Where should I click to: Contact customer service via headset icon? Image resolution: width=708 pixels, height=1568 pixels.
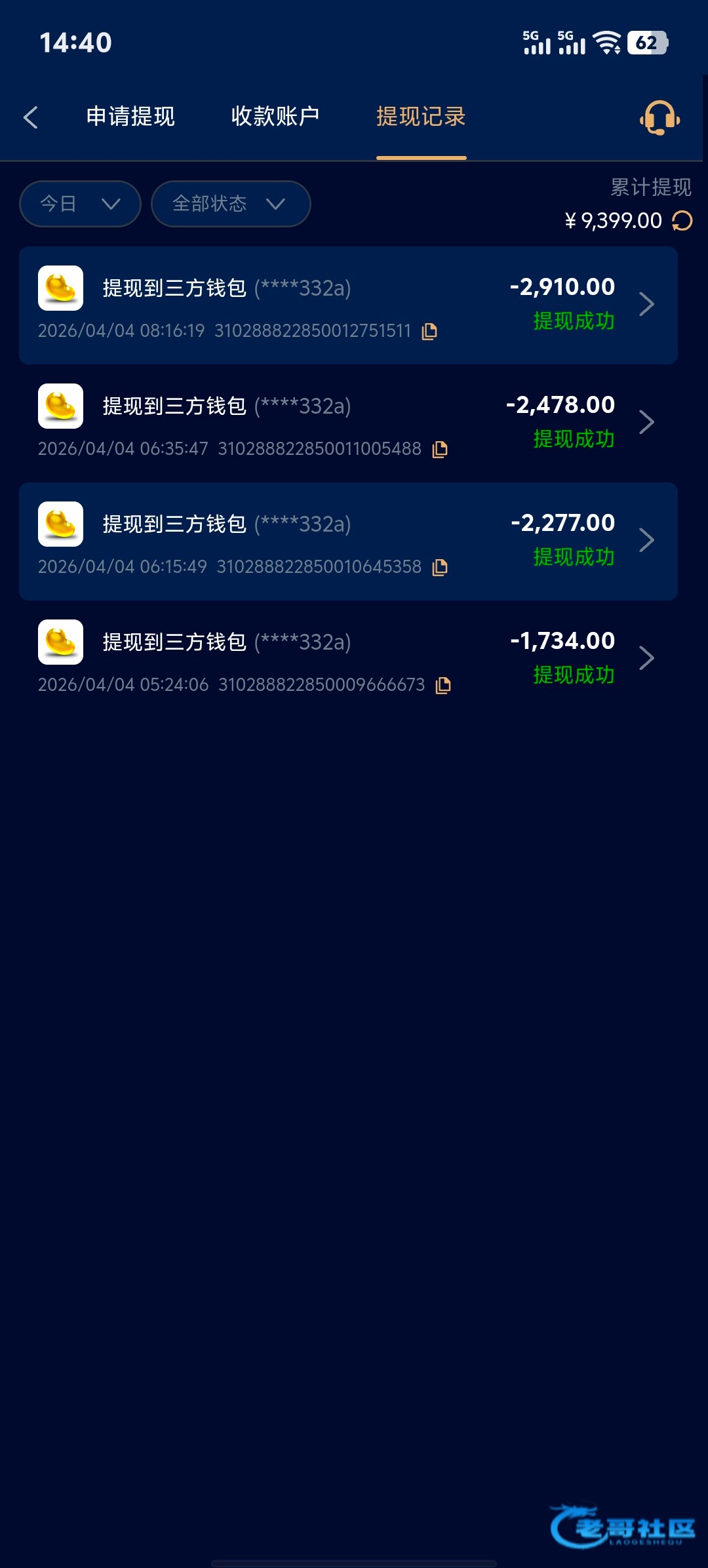coord(659,117)
